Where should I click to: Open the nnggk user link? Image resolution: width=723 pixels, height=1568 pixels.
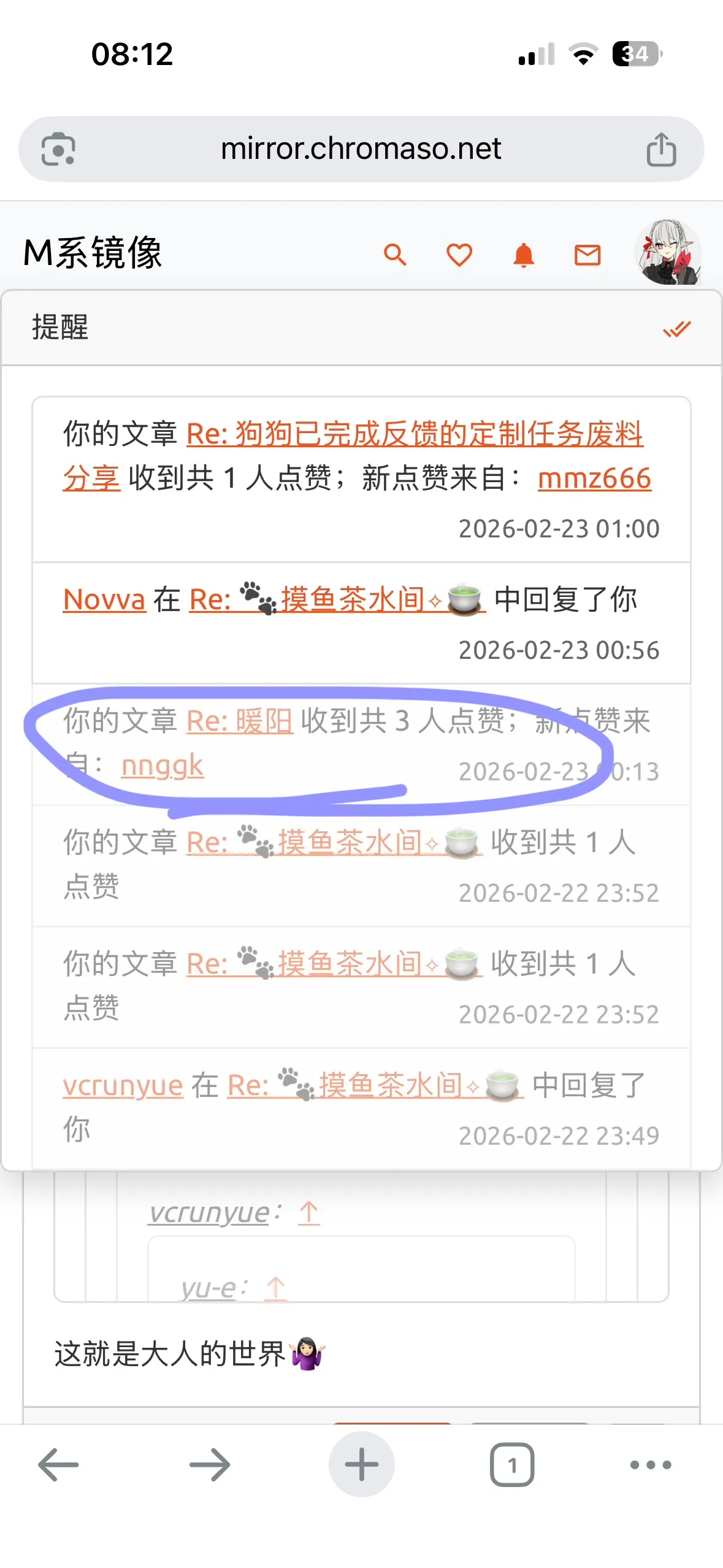(163, 766)
